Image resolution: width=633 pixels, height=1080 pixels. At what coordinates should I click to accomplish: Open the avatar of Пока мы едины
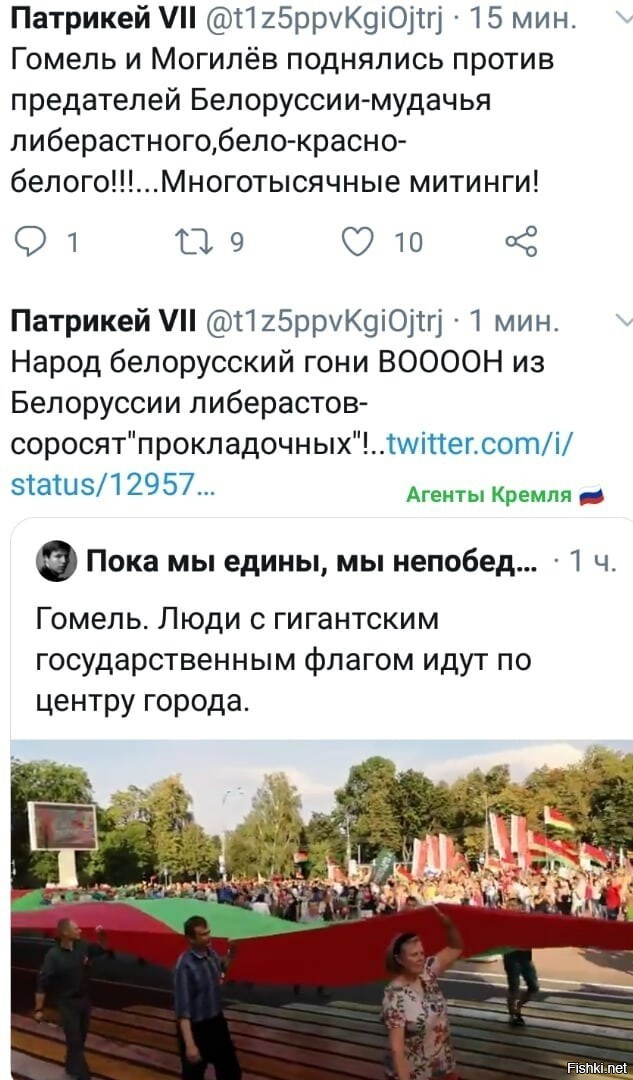point(56,561)
